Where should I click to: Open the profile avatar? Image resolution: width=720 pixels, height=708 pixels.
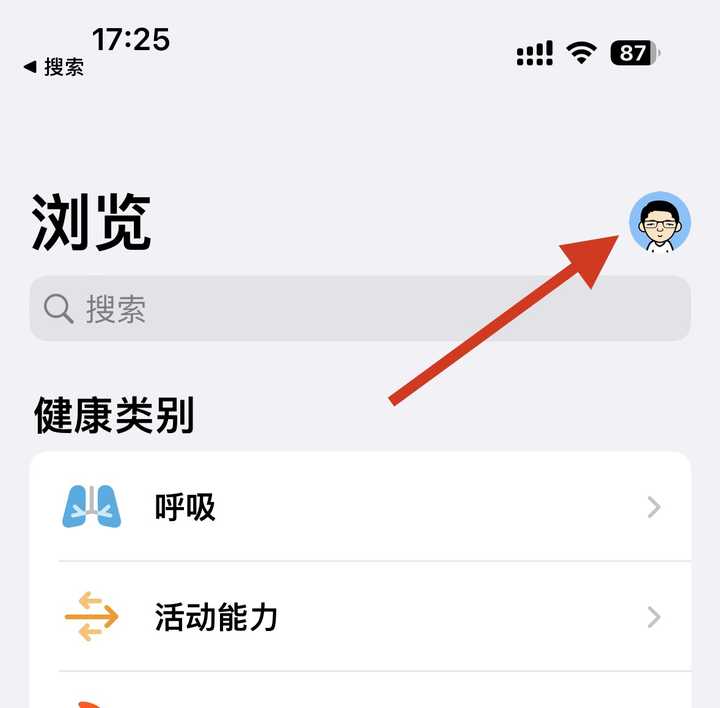659,223
